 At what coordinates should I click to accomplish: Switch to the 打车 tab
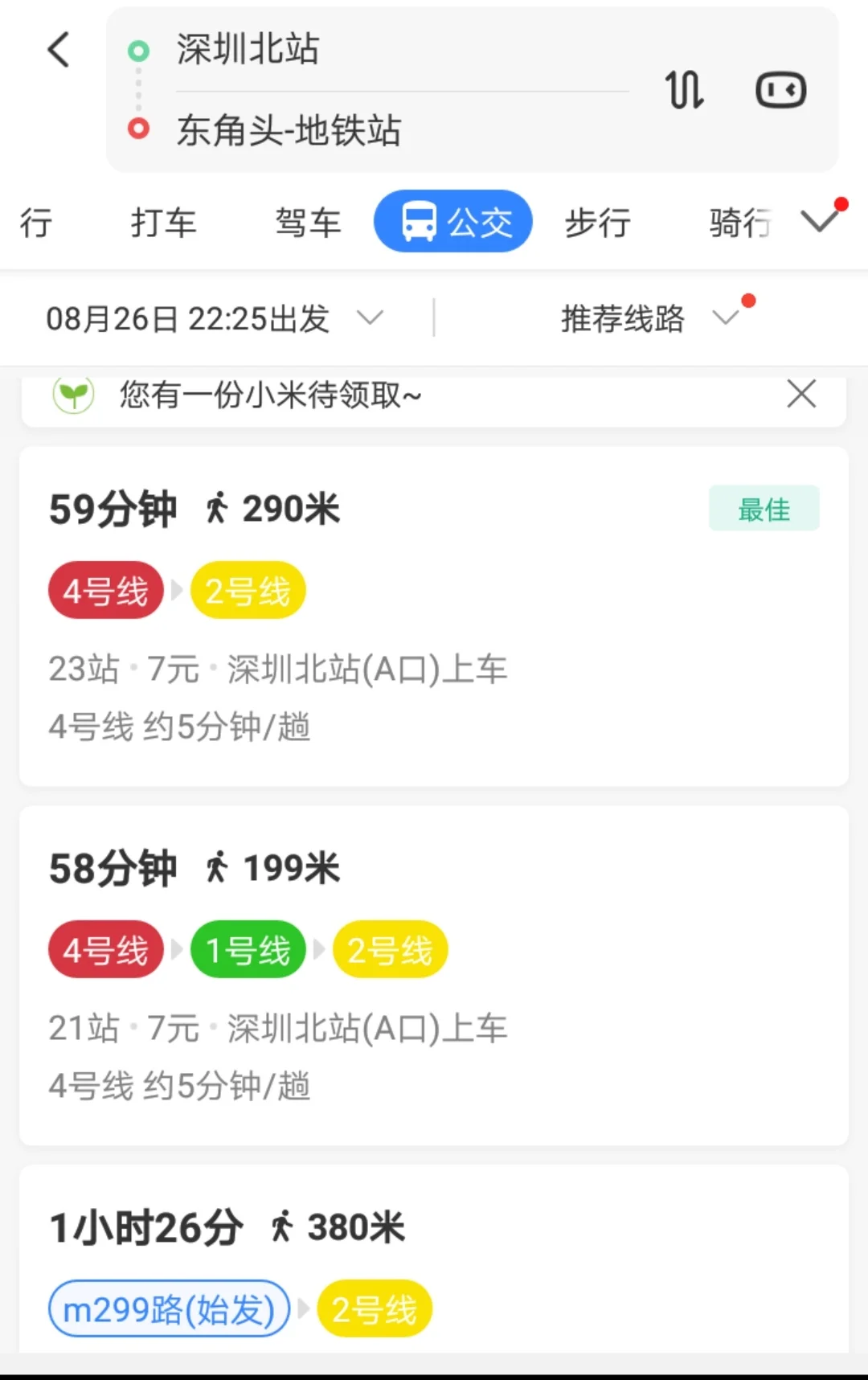point(163,223)
